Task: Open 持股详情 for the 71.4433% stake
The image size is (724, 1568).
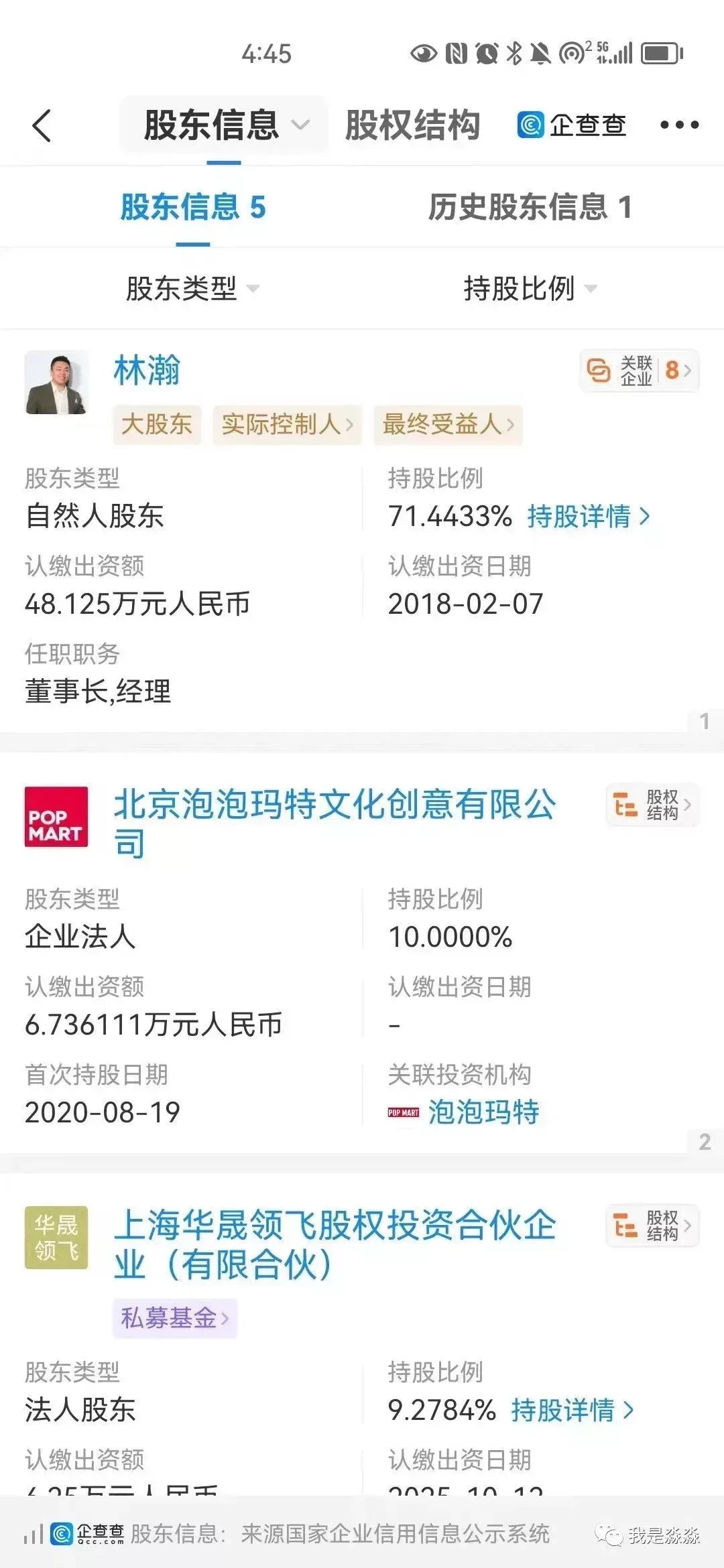Action: [589, 516]
